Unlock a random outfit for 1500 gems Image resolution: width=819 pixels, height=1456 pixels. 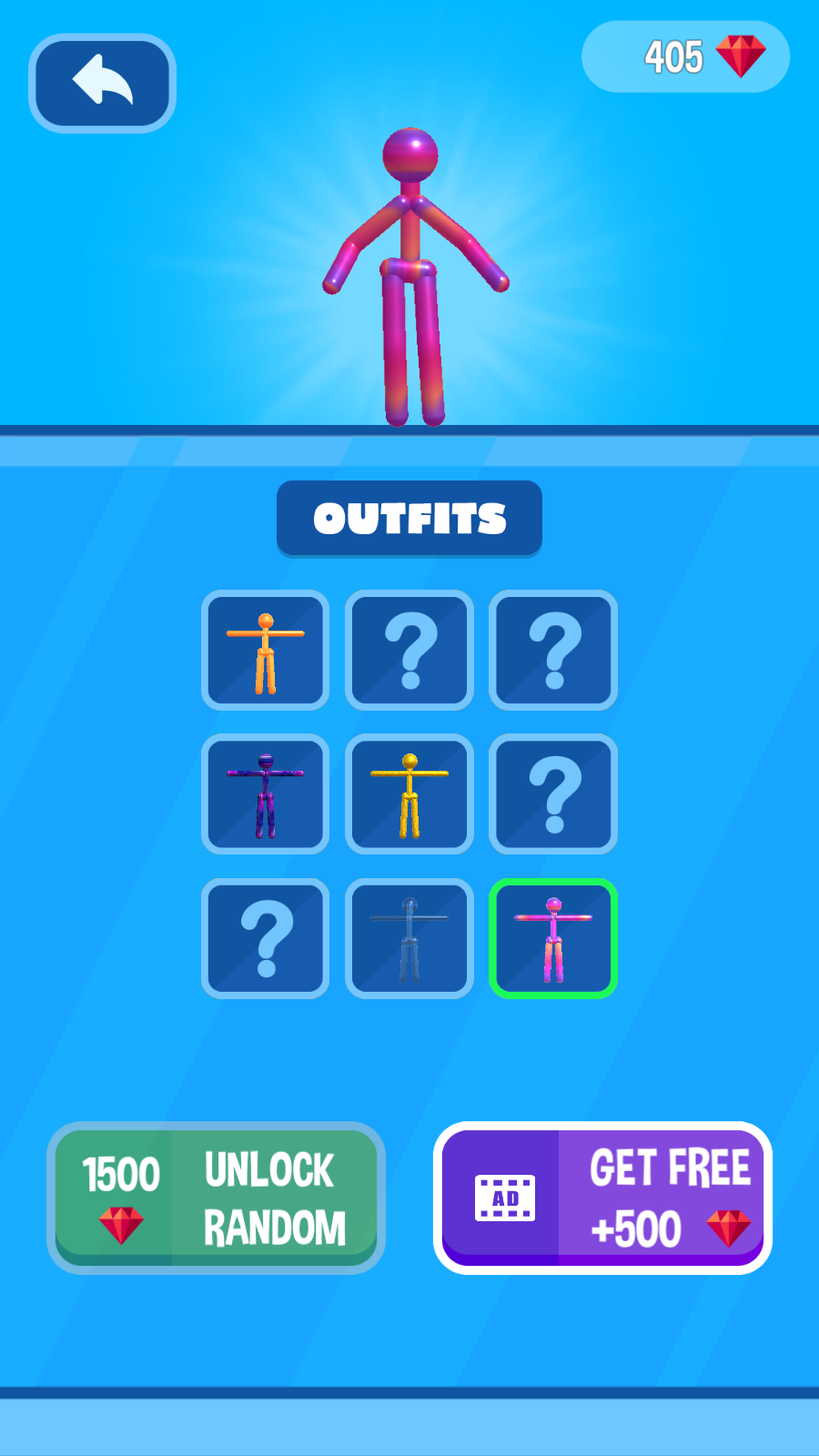(x=216, y=1198)
